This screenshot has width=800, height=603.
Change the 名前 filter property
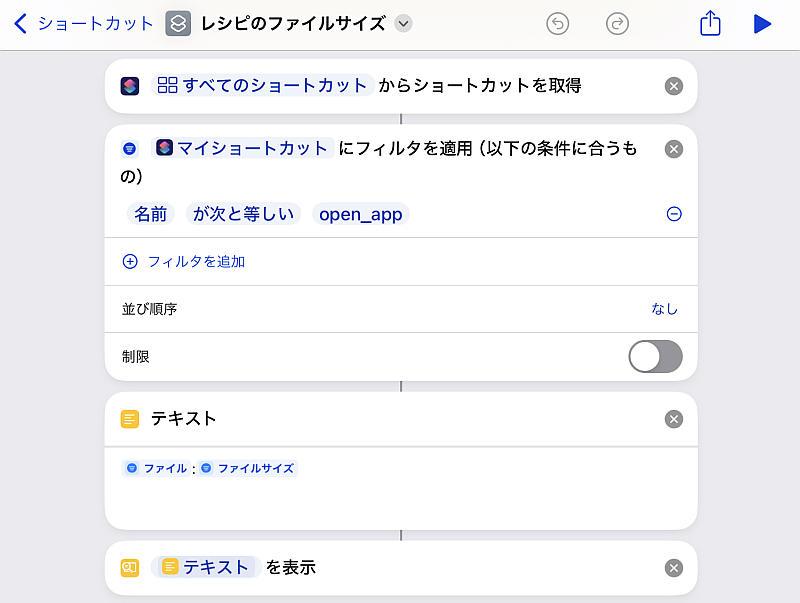[x=151, y=214]
